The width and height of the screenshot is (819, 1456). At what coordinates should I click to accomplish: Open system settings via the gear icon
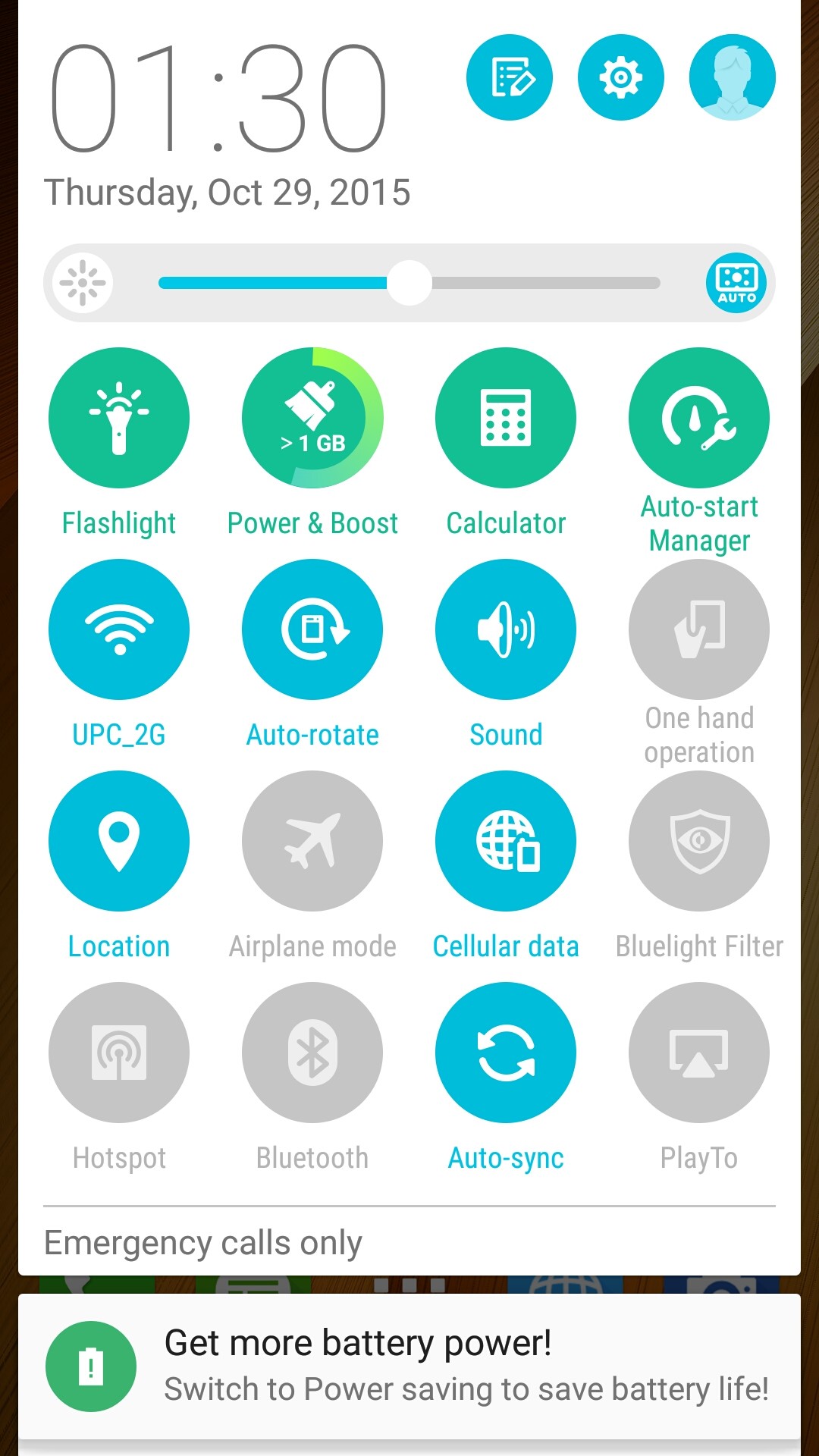pos(620,77)
